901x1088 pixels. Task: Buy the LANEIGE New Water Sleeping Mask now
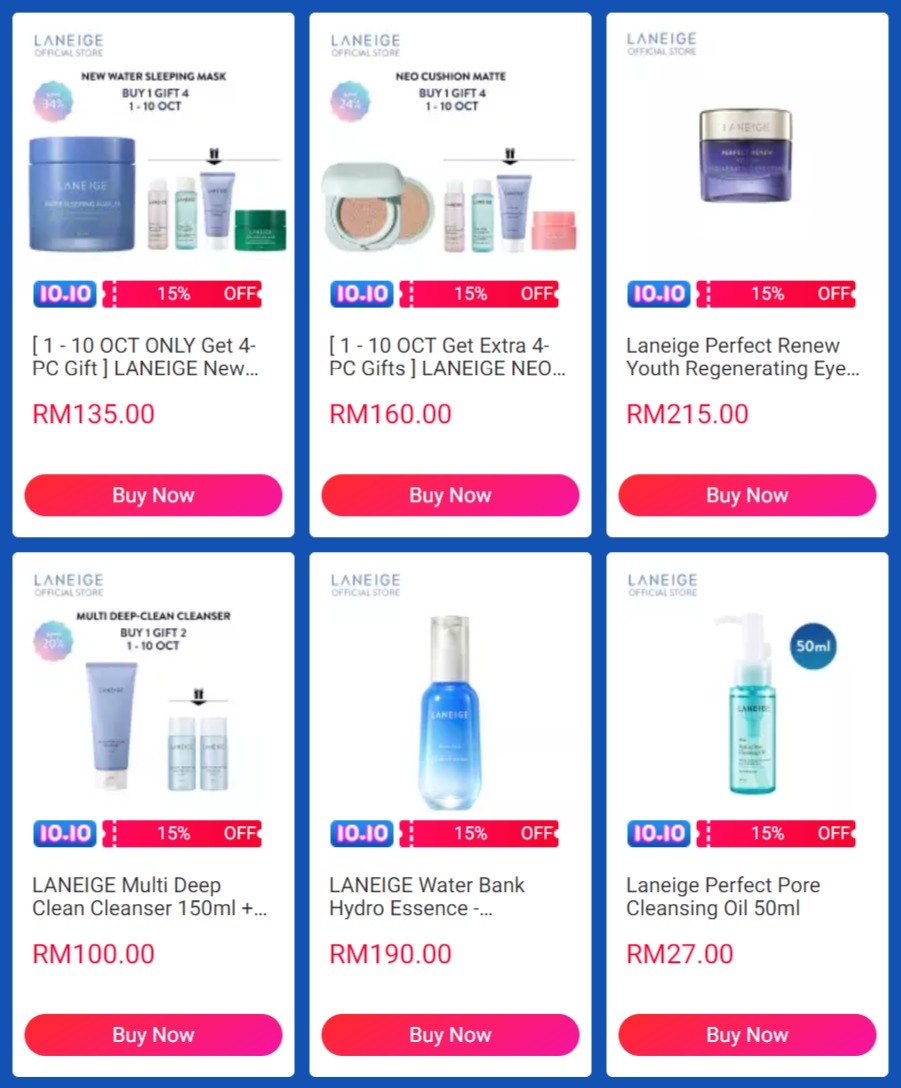153,495
